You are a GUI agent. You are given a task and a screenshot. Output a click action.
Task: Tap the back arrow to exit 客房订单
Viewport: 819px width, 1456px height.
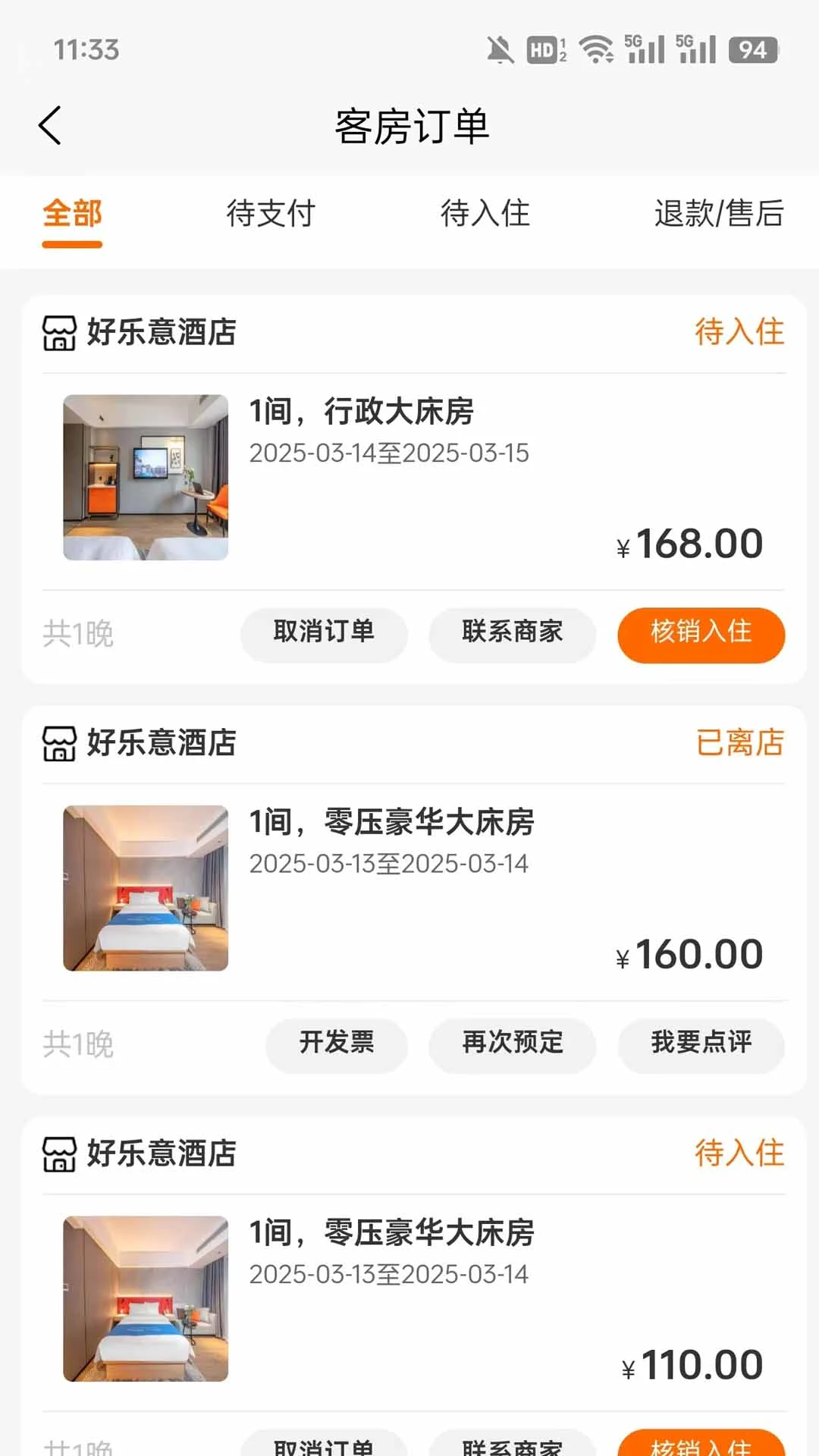point(50,124)
